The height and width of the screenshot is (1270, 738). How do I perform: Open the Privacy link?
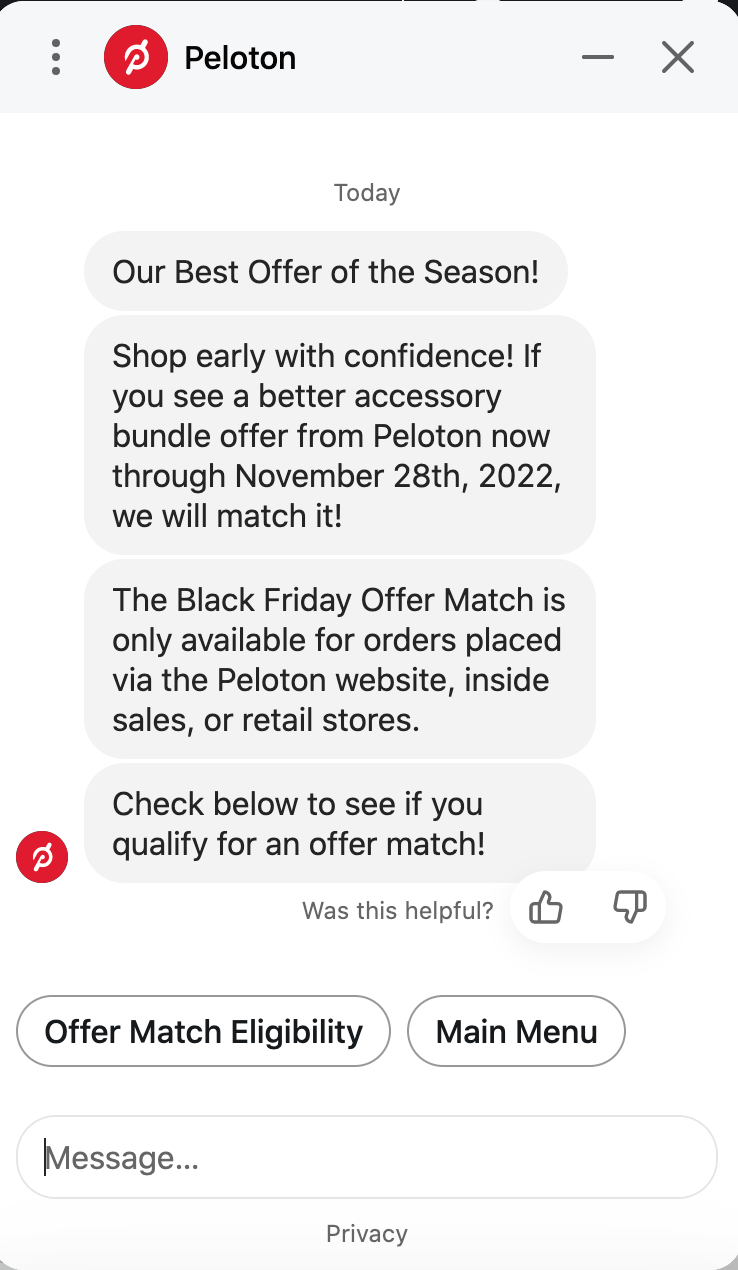tap(367, 1233)
